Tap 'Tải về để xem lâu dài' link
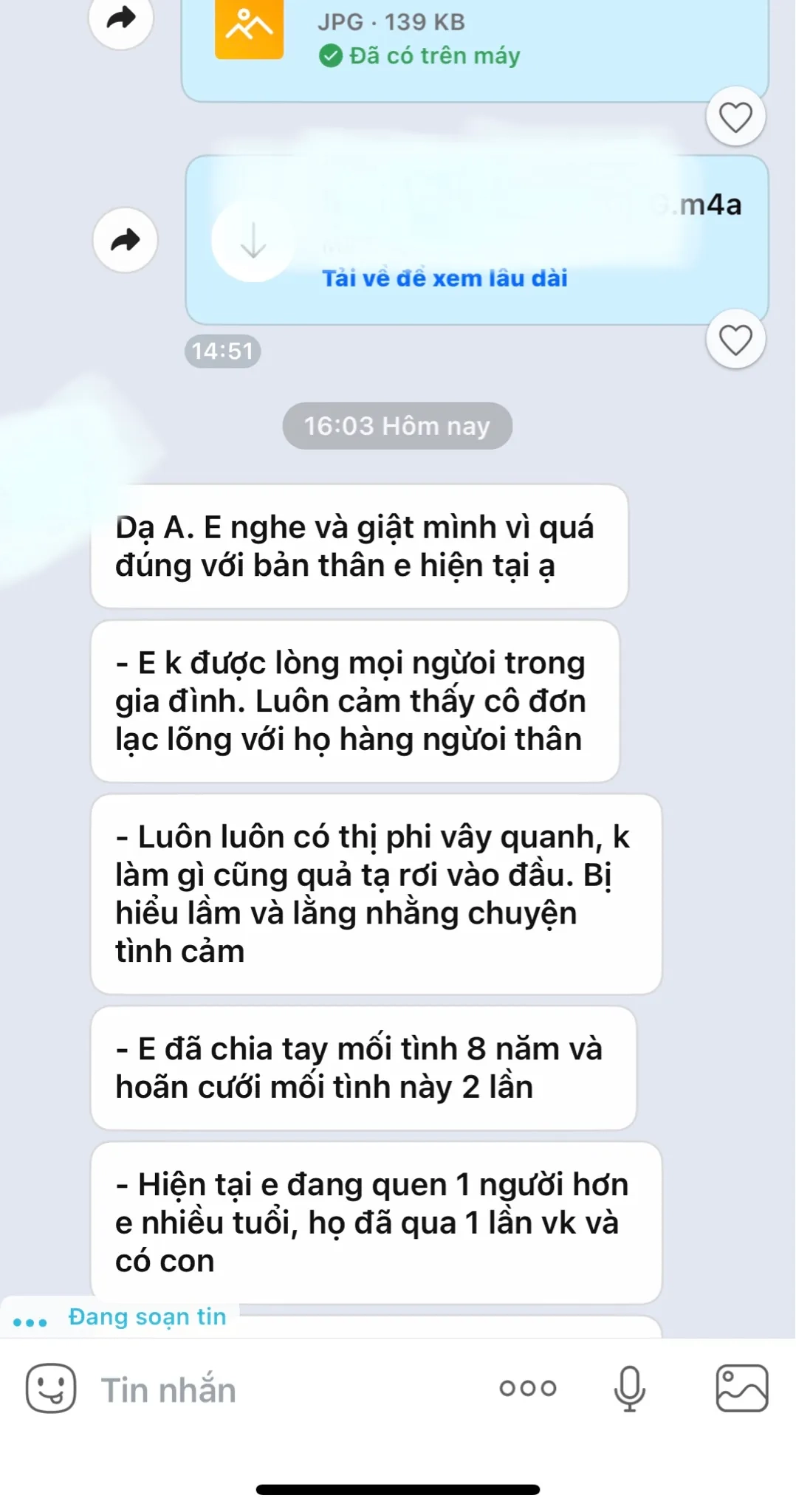This screenshot has height=1512, width=796. click(445, 278)
